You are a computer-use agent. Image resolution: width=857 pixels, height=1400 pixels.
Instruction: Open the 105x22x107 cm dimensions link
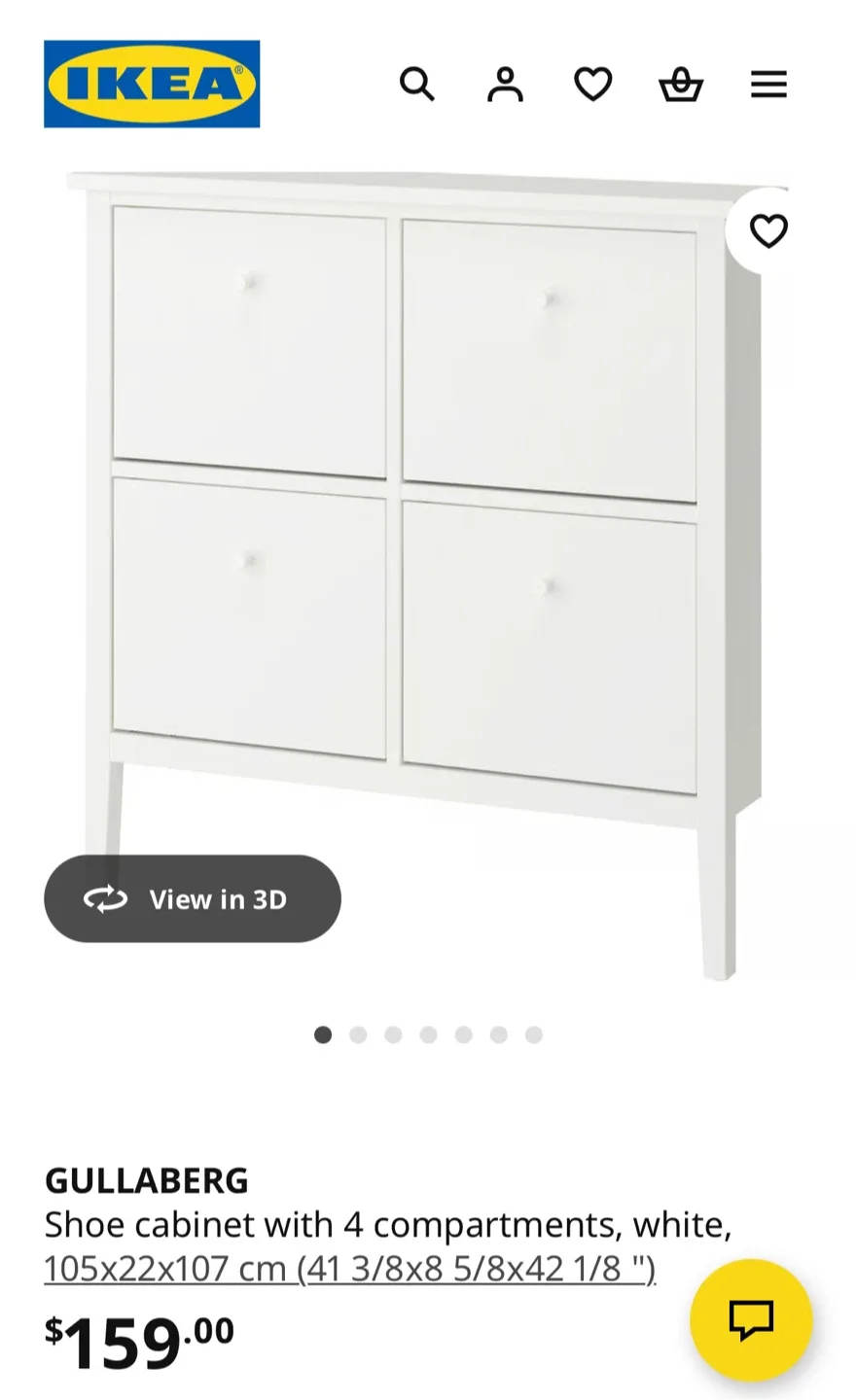350,1269
